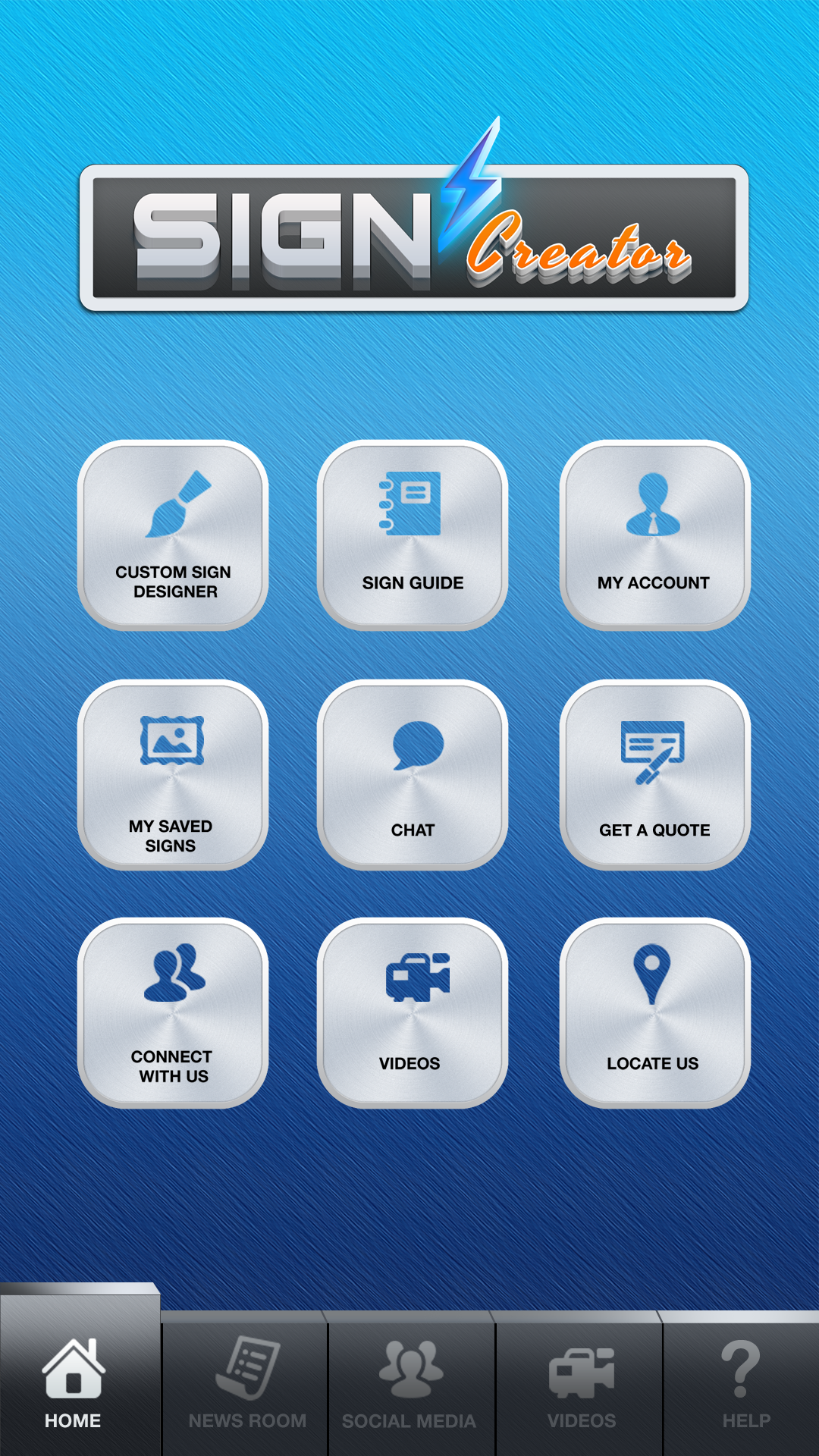This screenshot has width=819, height=1456.
Task: Open the Custom Sign Designer tile
Action: tap(173, 535)
